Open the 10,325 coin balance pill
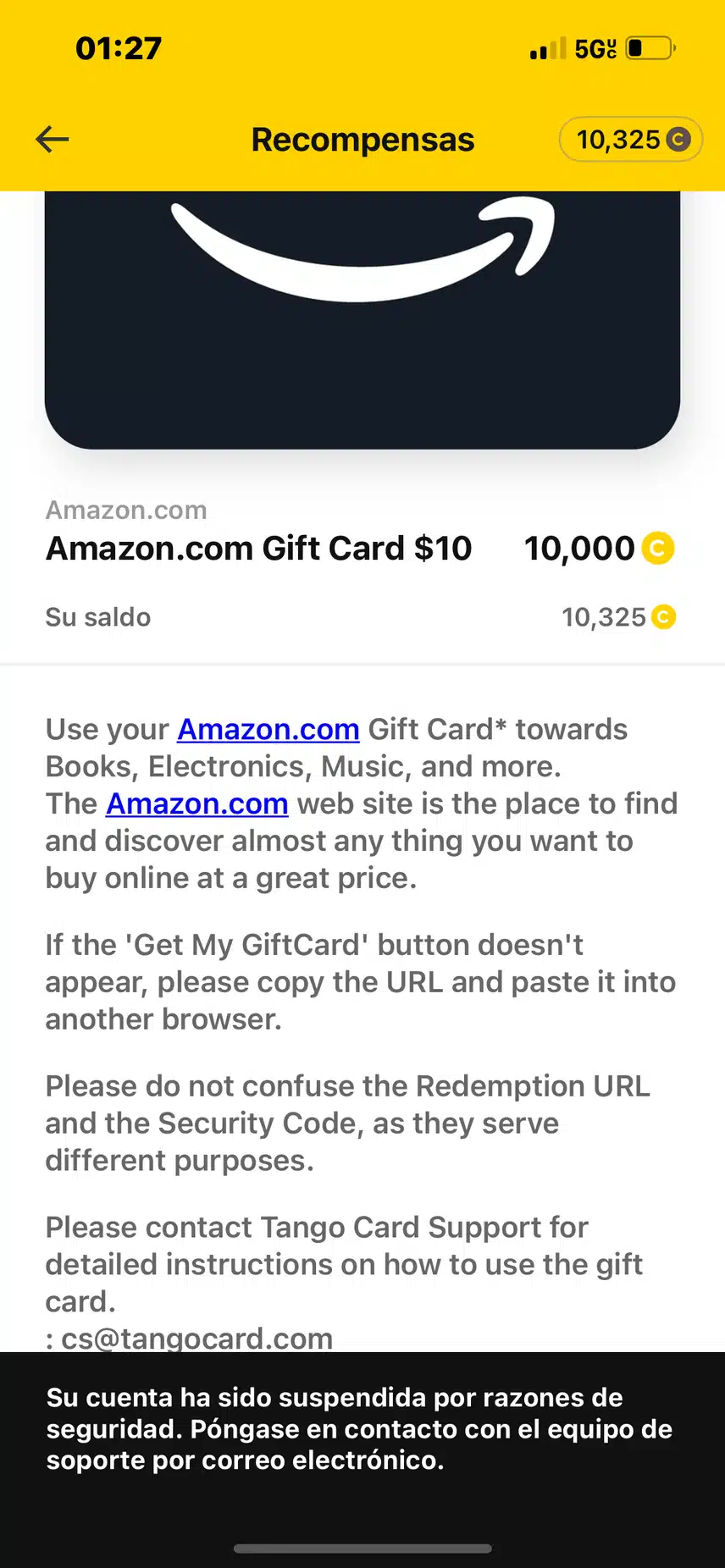 631,140
